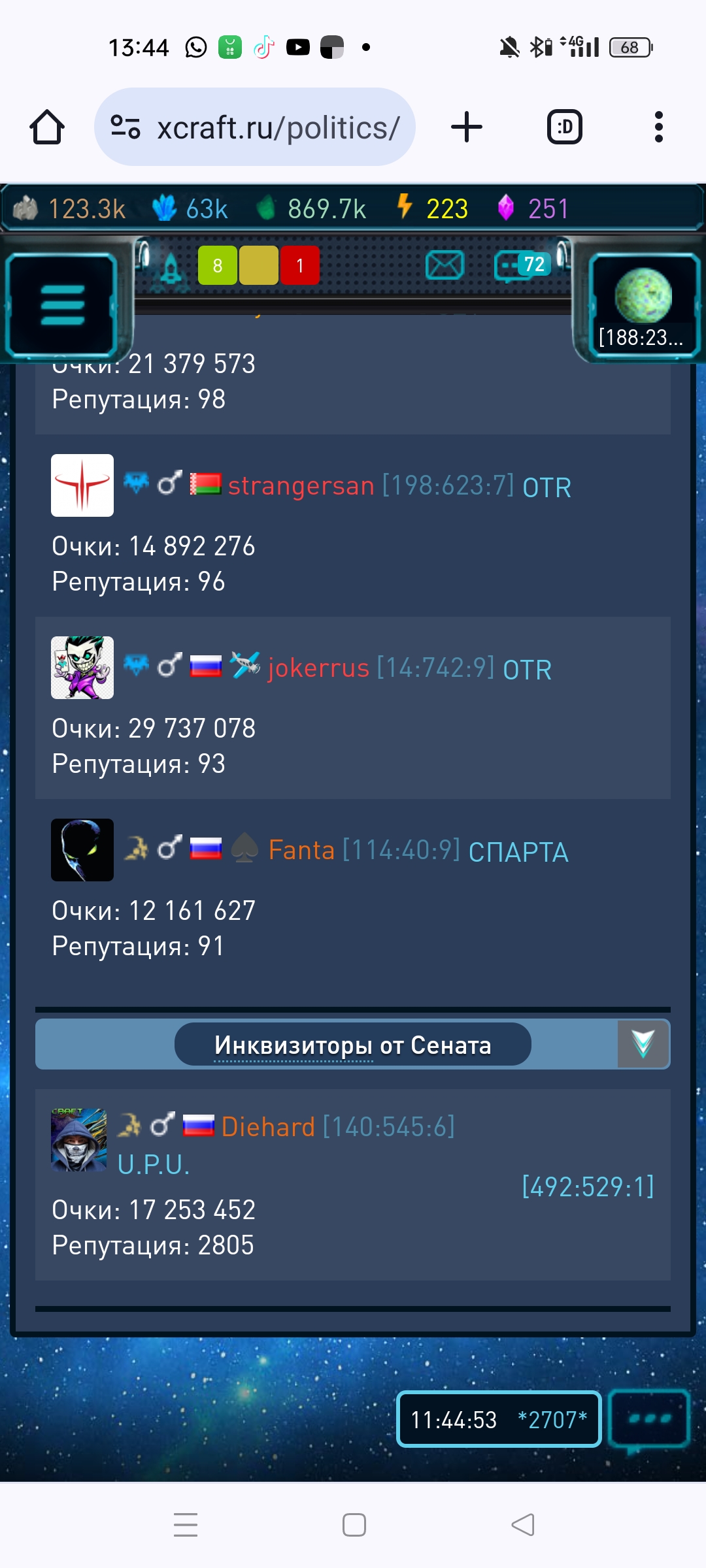Collapse the Инквизиторы от Сената section

(643, 1044)
